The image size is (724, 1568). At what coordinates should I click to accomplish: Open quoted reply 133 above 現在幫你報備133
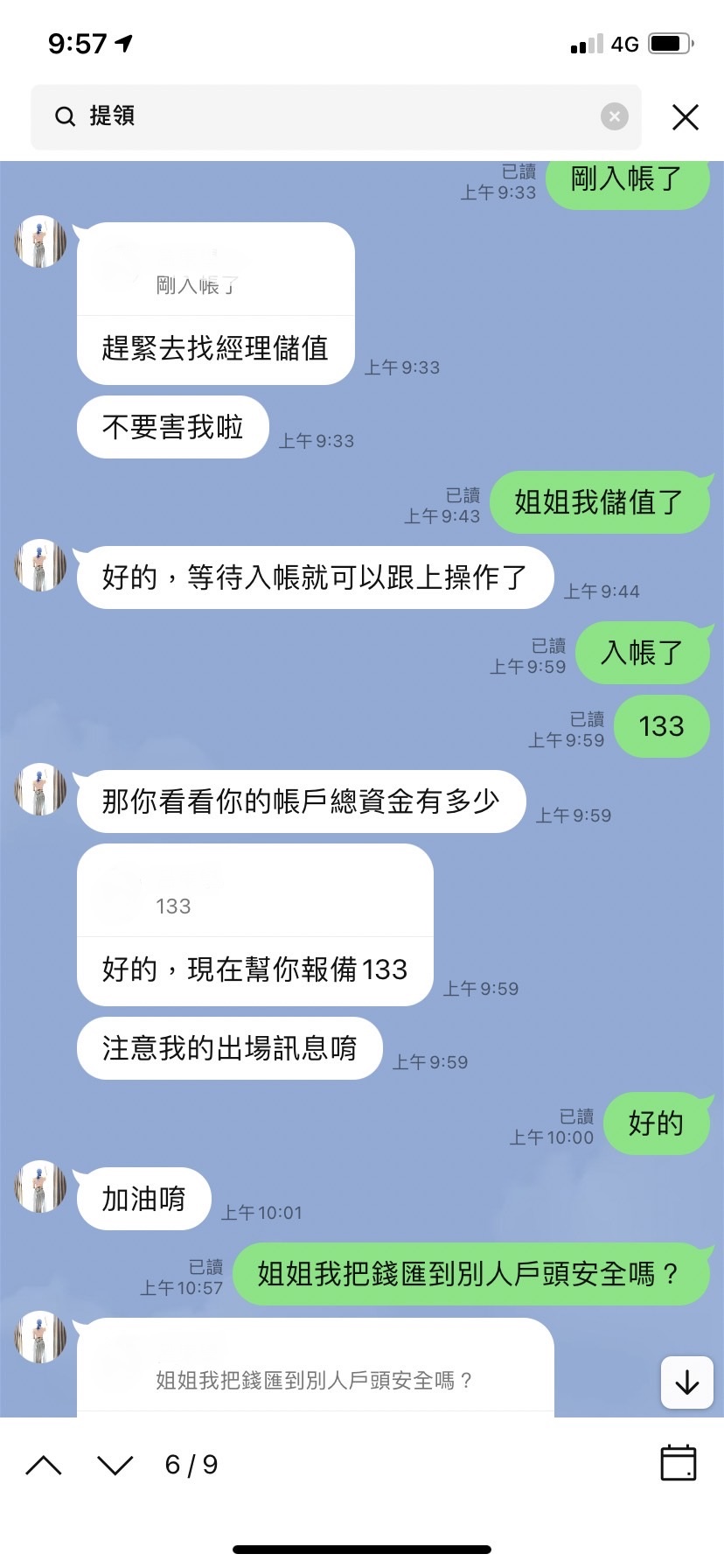click(254, 892)
